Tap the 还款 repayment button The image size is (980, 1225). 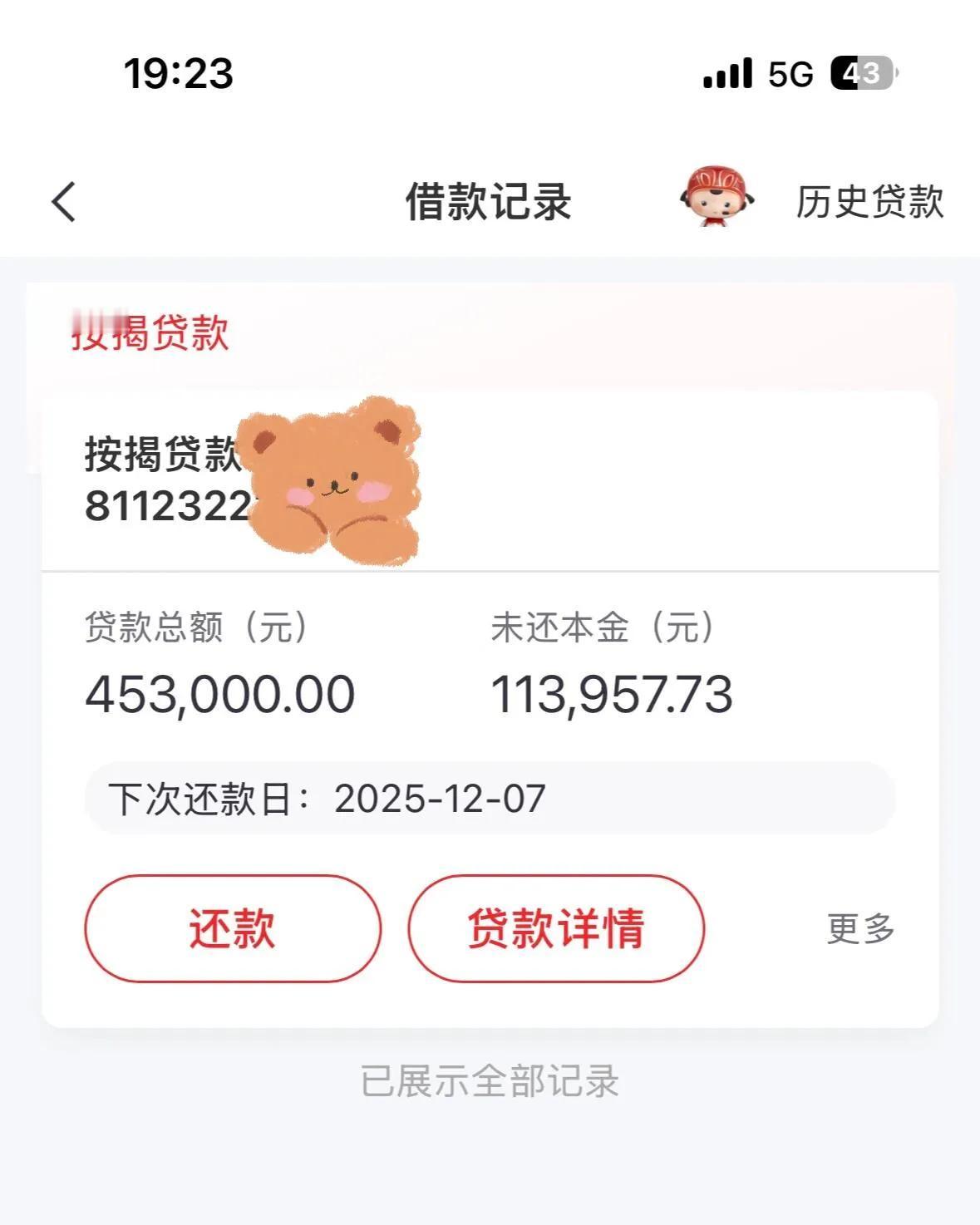pyautogui.click(x=233, y=930)
